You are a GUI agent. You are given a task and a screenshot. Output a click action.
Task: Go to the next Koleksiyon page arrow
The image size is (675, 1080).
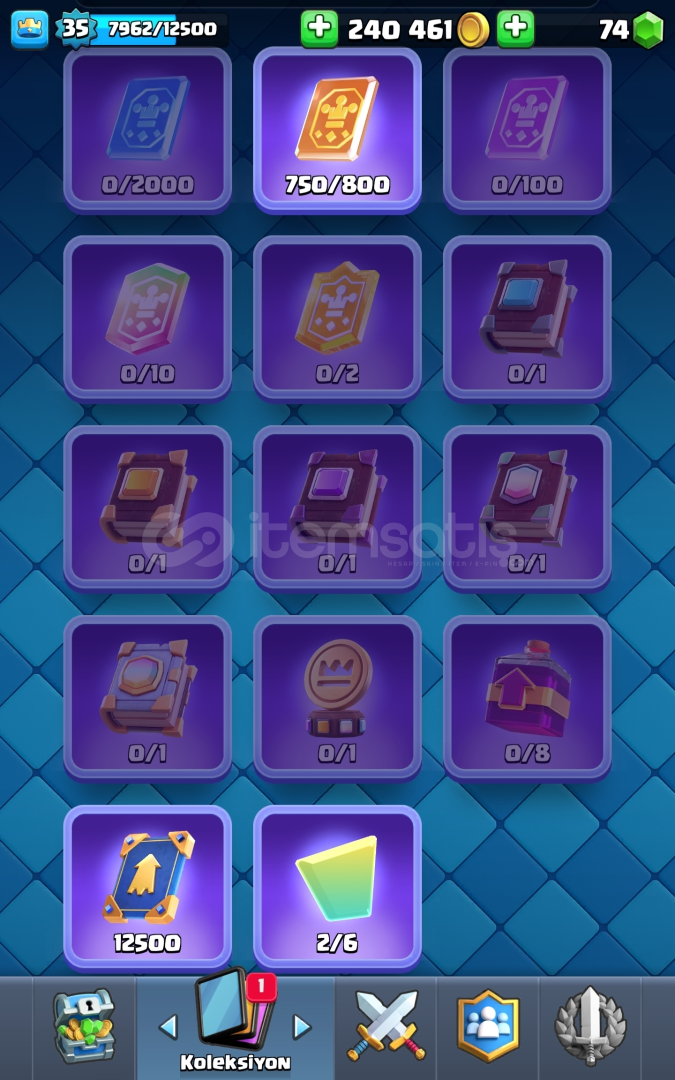[x=301, y=1026]
